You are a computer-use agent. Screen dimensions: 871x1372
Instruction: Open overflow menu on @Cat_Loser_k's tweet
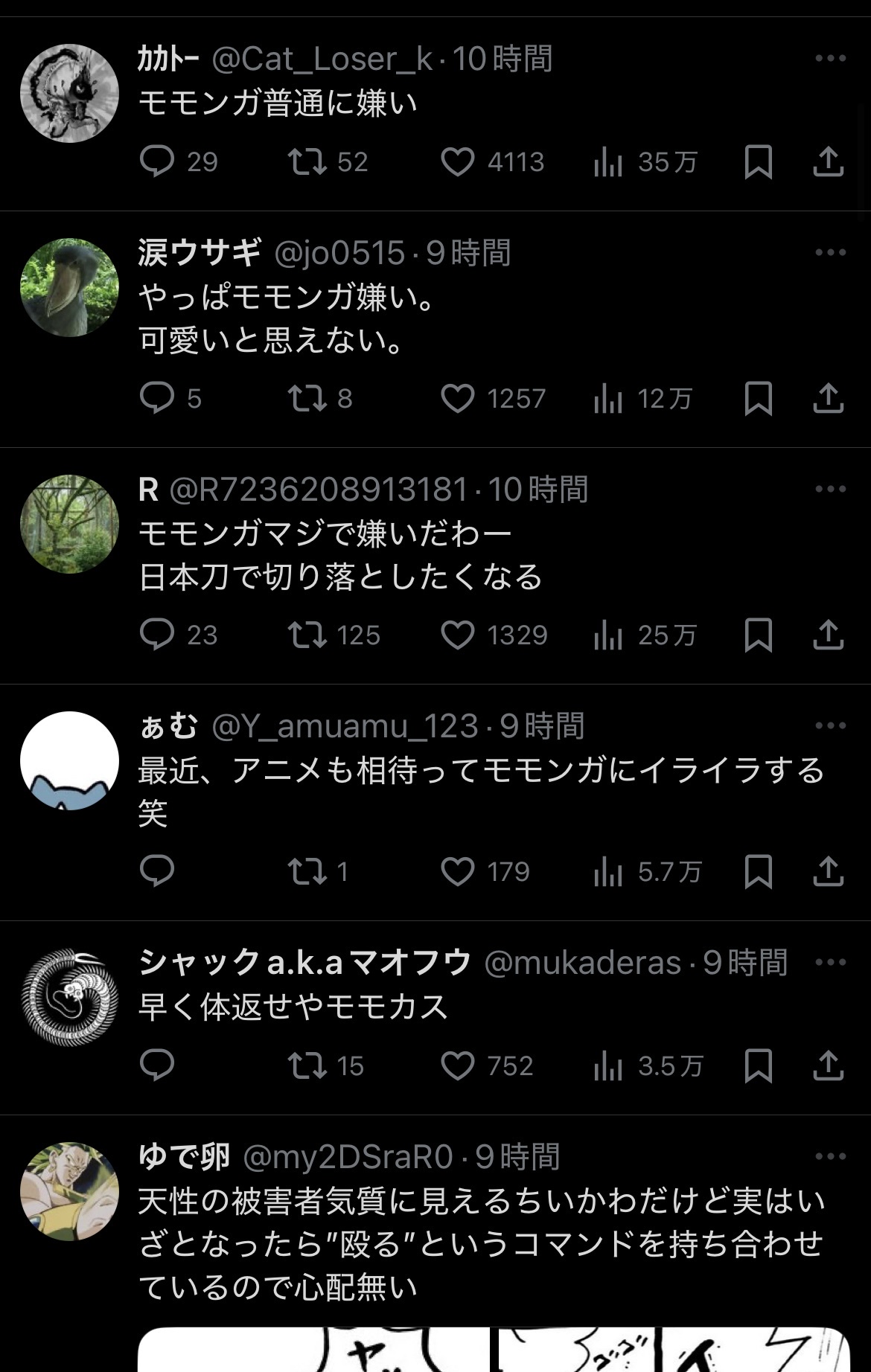pos(830,58)
